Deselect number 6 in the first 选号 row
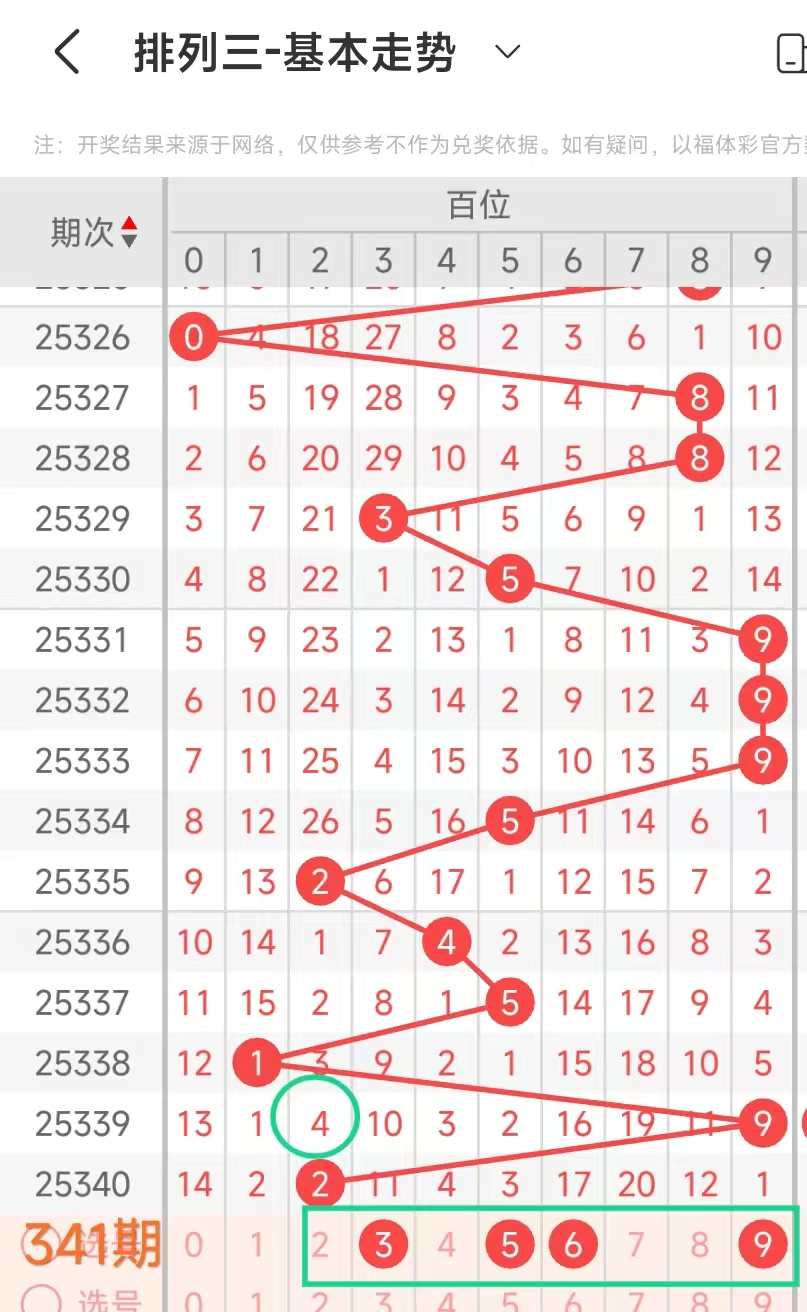Screen dimensions: 807x1312 click(x=573, y=1245)
